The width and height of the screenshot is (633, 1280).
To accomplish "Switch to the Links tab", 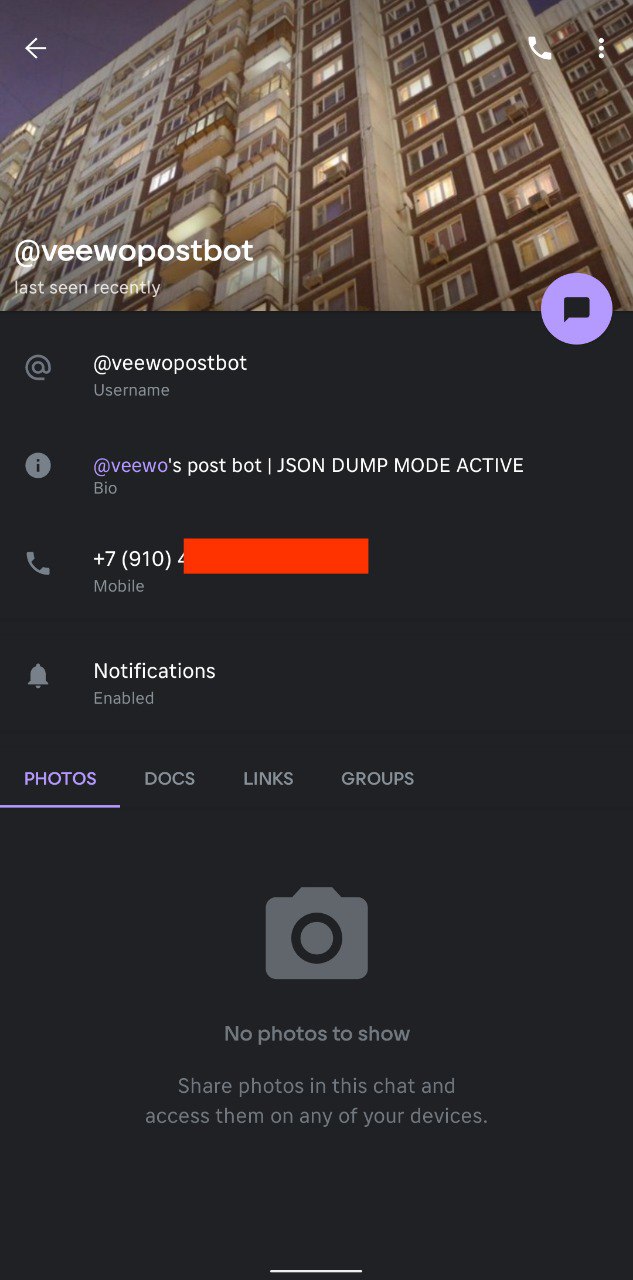I will click(x=268, y=778).
